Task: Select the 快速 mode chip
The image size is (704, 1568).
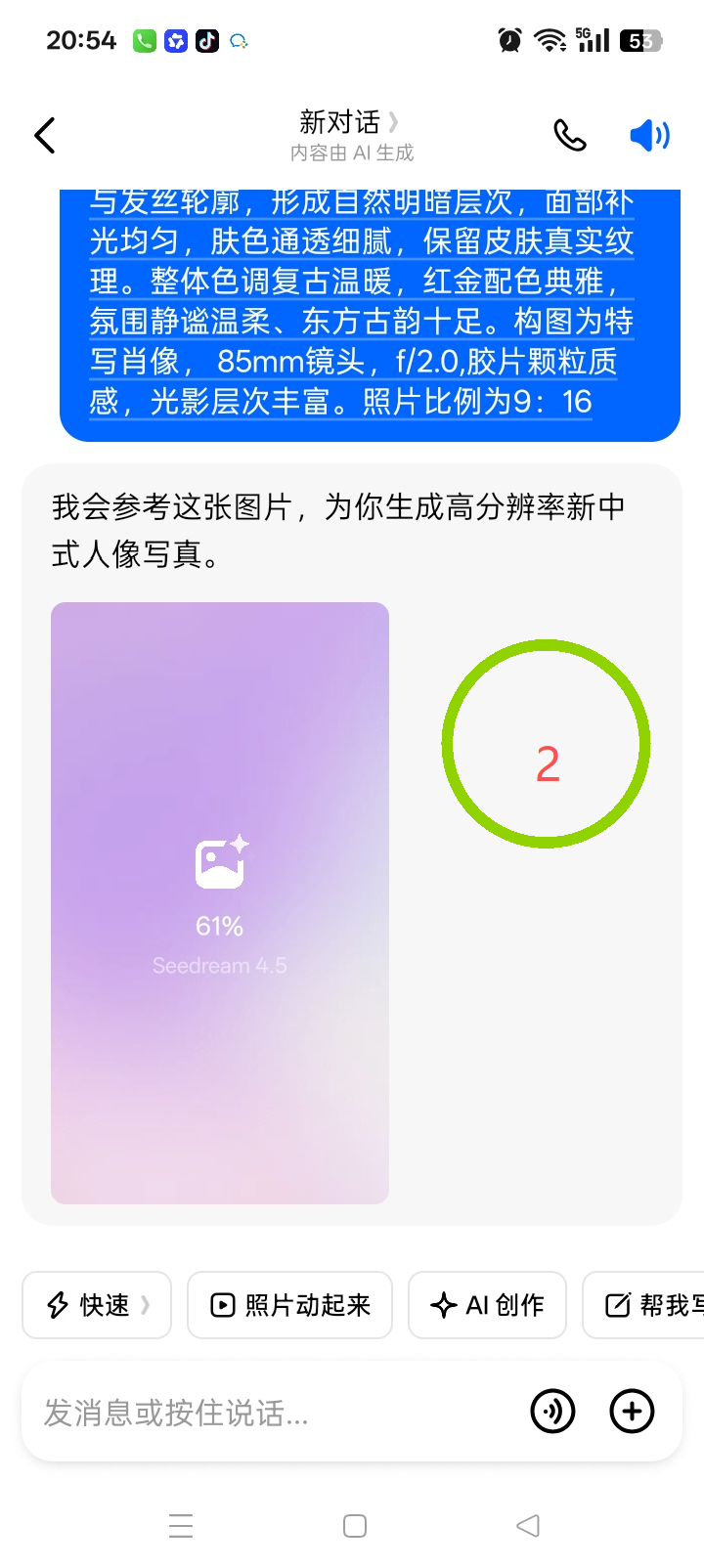Action: [x=97, y=1305]
